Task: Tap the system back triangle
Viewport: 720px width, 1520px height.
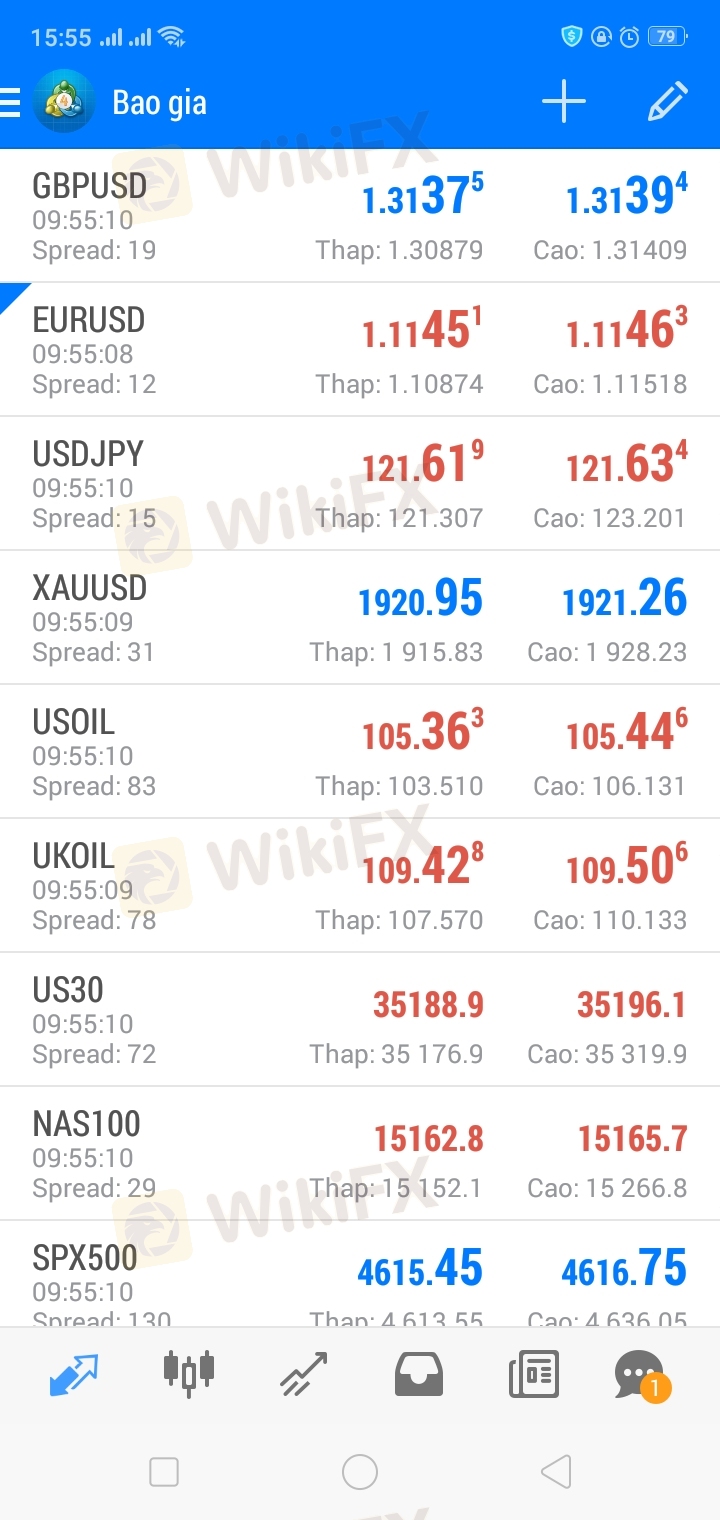Action: 556,1472
